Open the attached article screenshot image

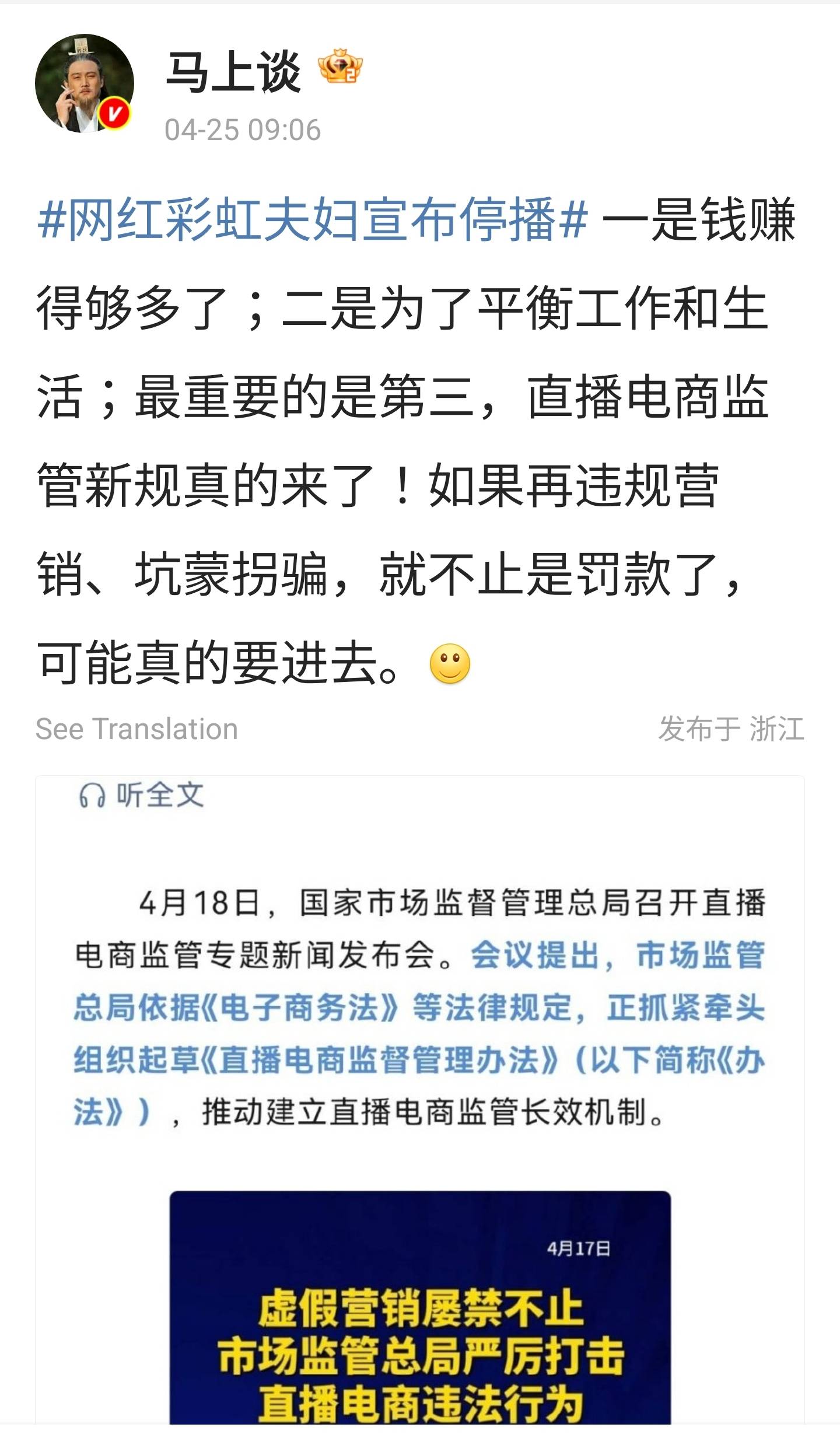[x=420, y=1103]
